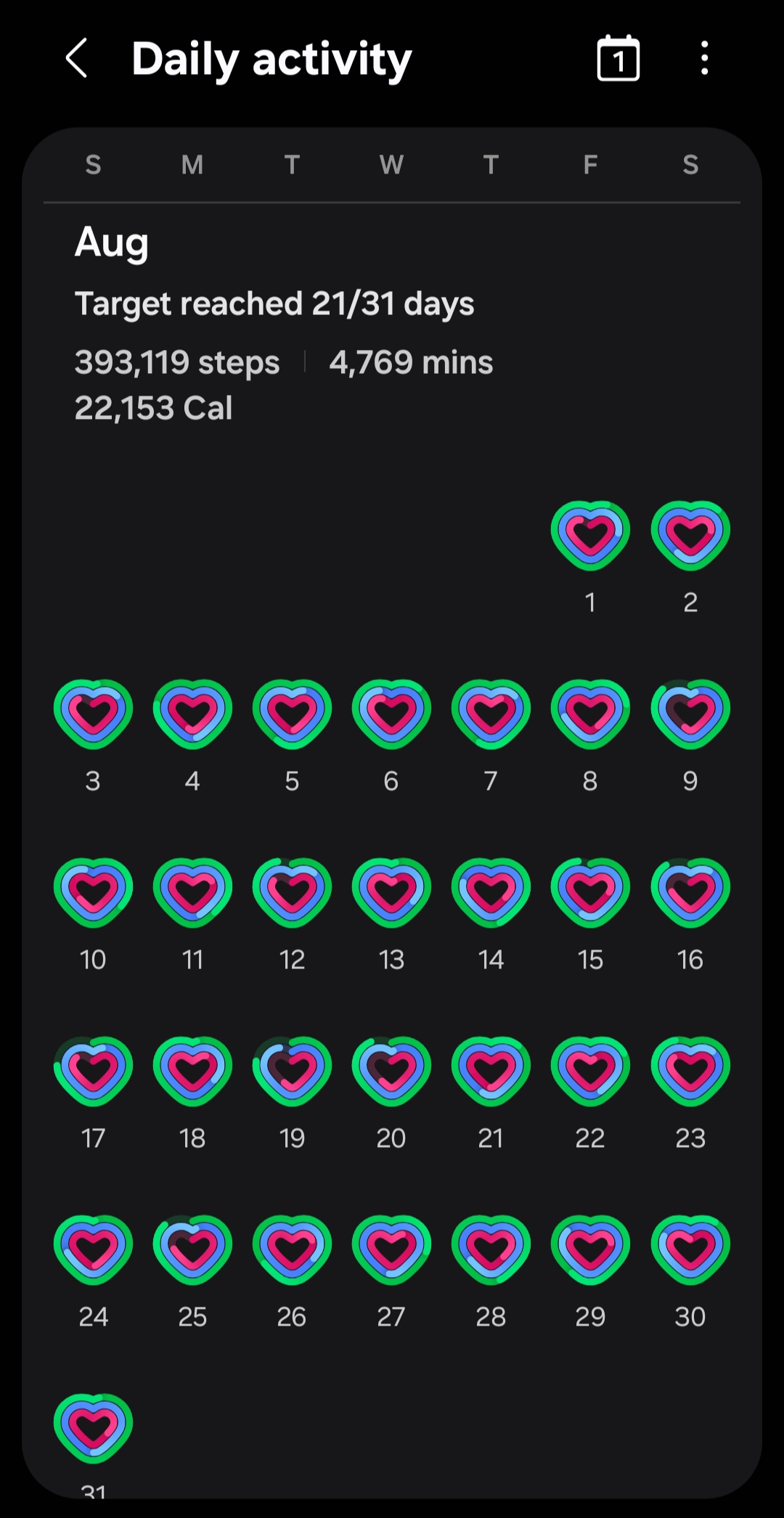The height and width of the screenshot is (1518, 784).
Task: Open the August 20 heart
Action: click(391, 1072)
